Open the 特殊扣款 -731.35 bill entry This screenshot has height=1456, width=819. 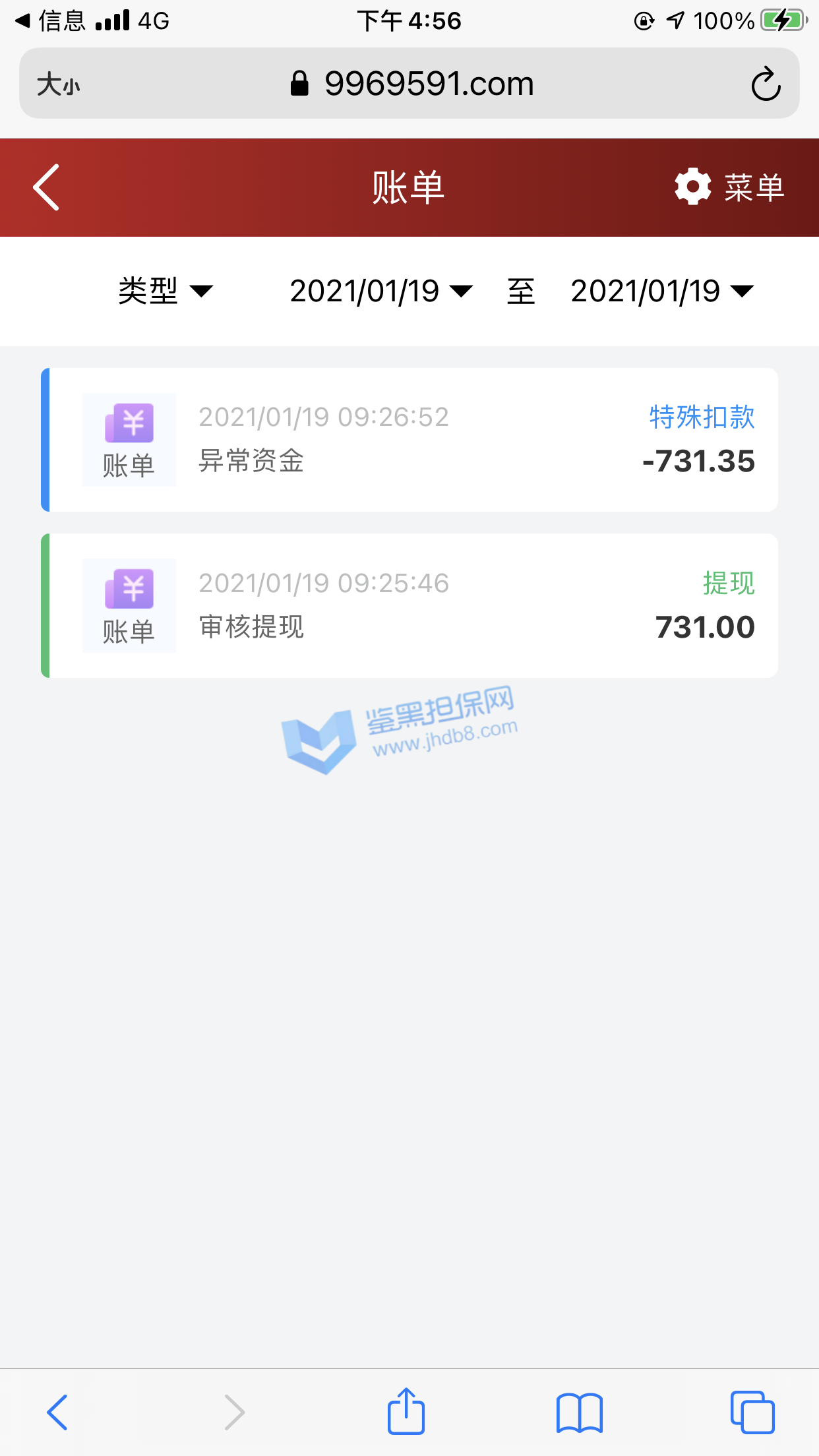coord(409,440)
